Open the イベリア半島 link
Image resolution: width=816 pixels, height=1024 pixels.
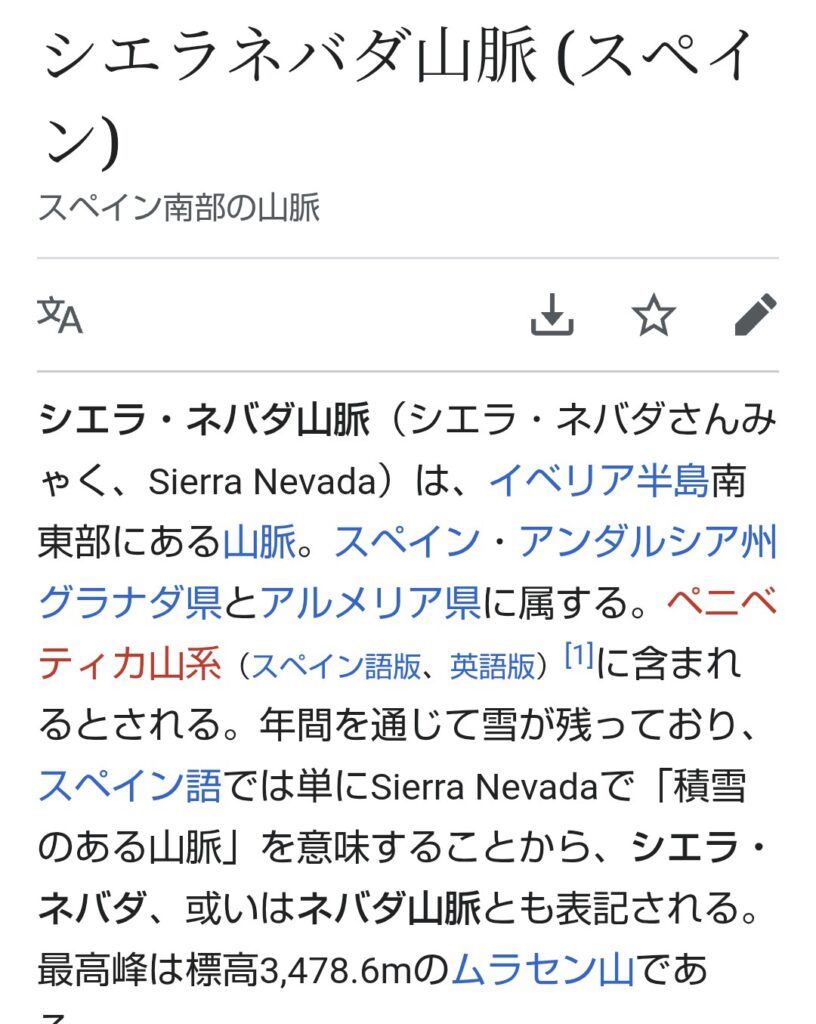pos(599,483)
